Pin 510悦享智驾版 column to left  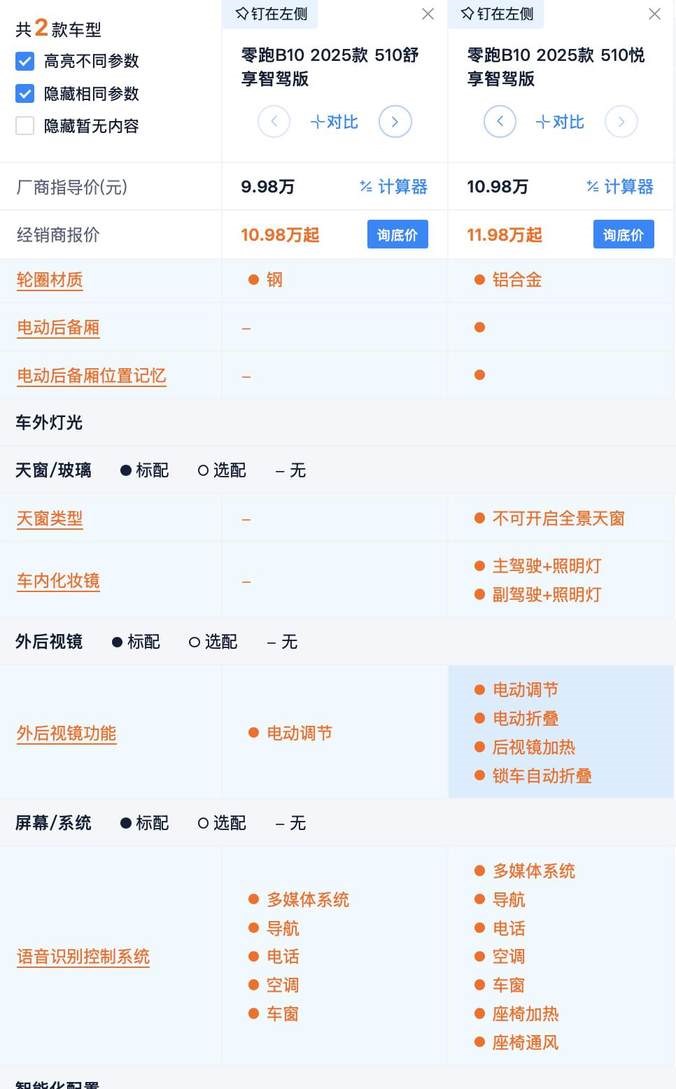pyautogui.click(x=497, y=14)
